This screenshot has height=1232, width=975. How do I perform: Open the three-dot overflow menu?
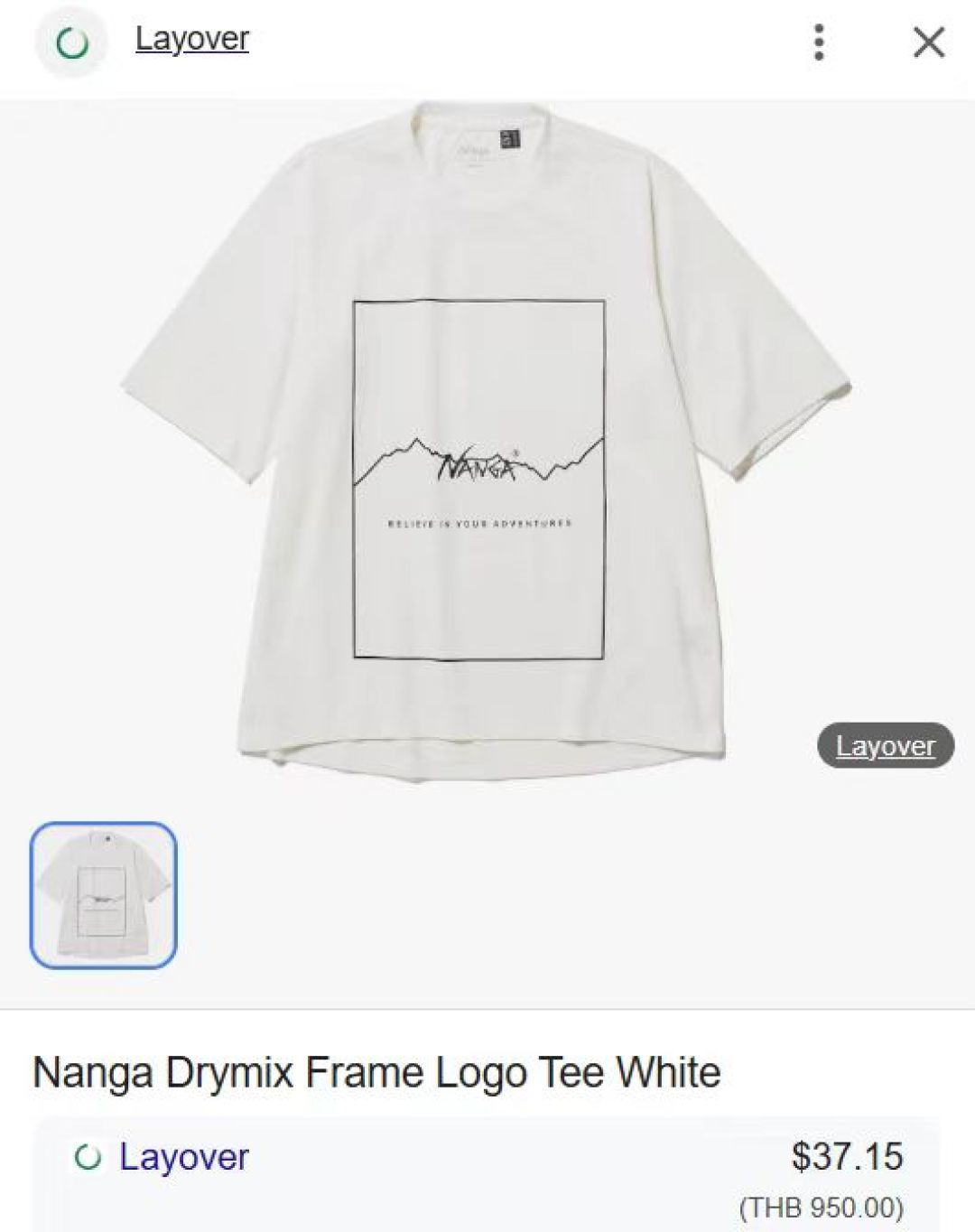pos(818,42)
